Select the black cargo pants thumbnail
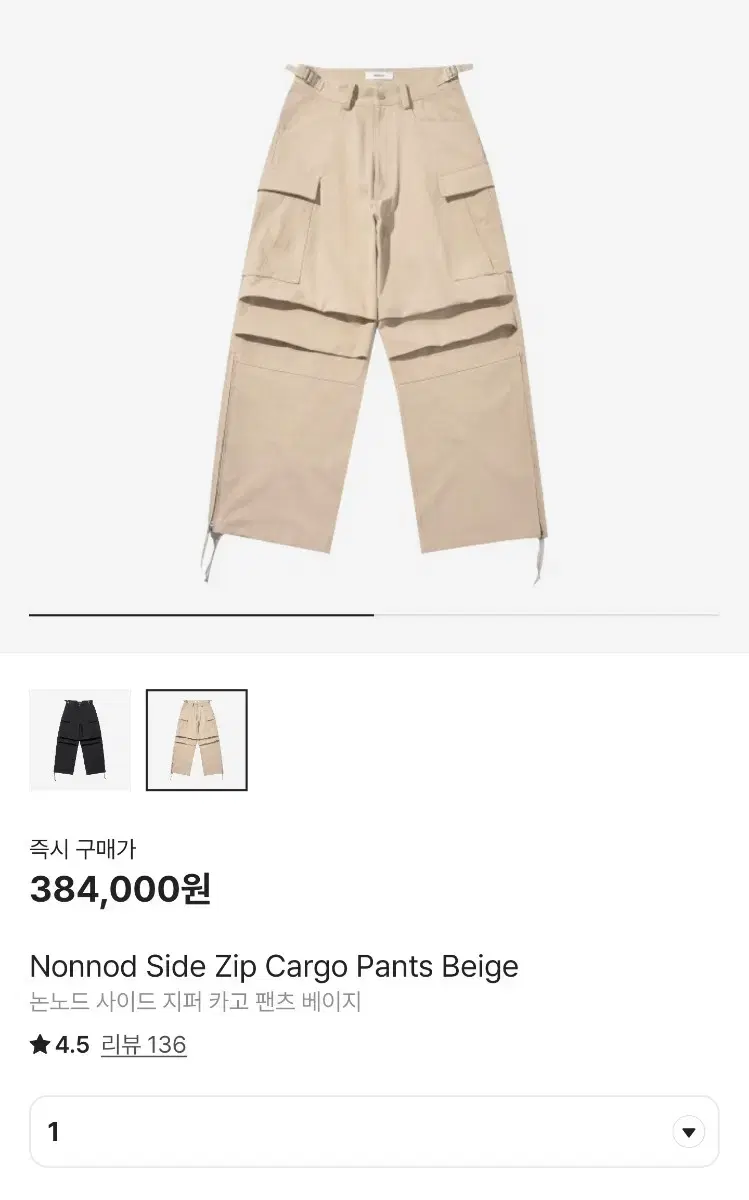Viewport: 749px width, 1200px height. tap(79, 739)
